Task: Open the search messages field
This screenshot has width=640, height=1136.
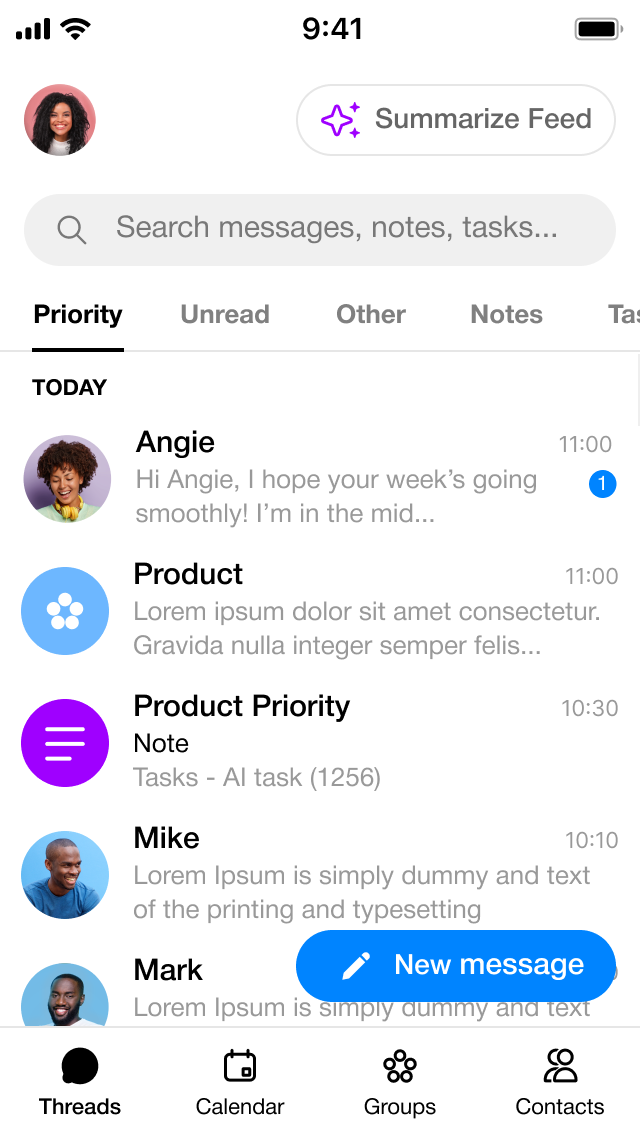Action: point(320,229)
